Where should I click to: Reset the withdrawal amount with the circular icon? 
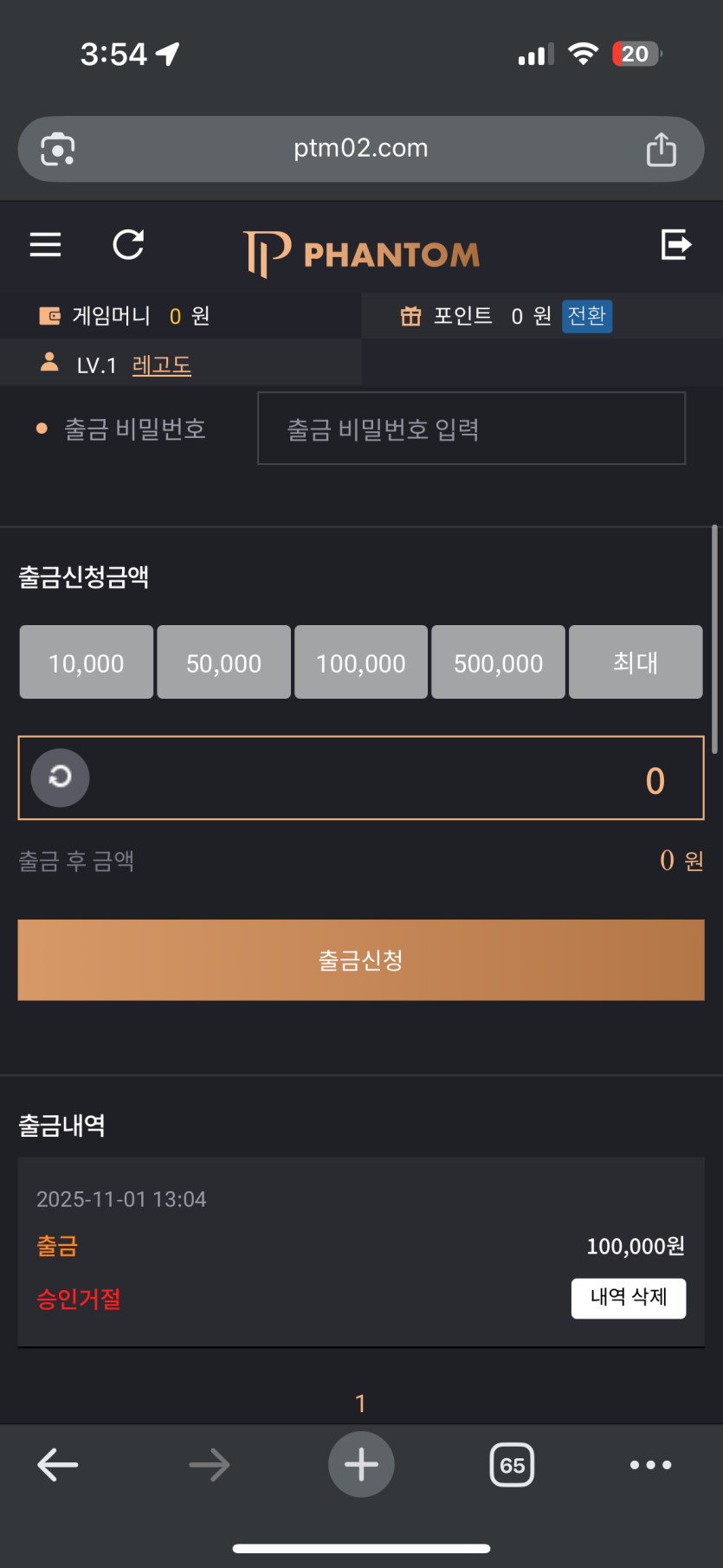pos(60,778)
